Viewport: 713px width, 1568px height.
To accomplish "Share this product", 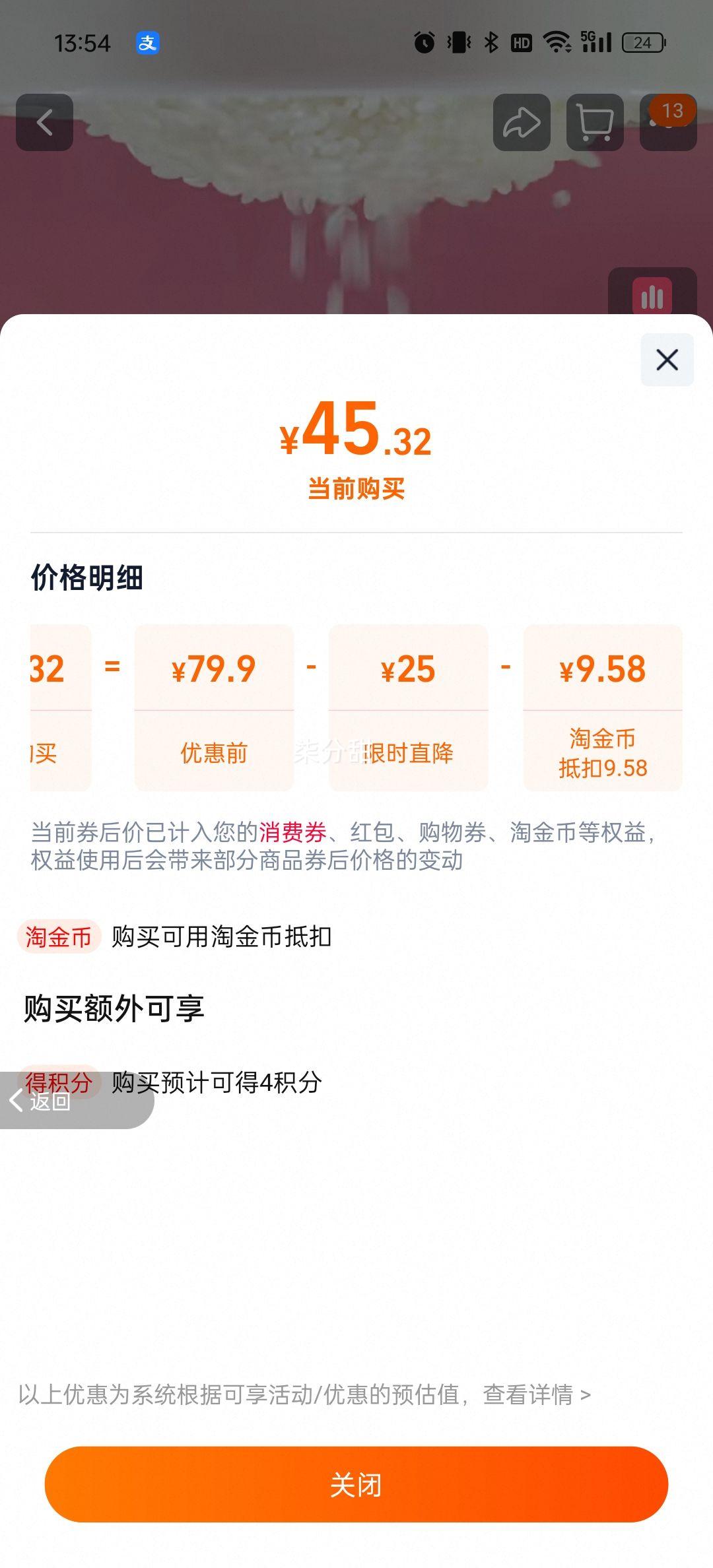I will point(522,123).
